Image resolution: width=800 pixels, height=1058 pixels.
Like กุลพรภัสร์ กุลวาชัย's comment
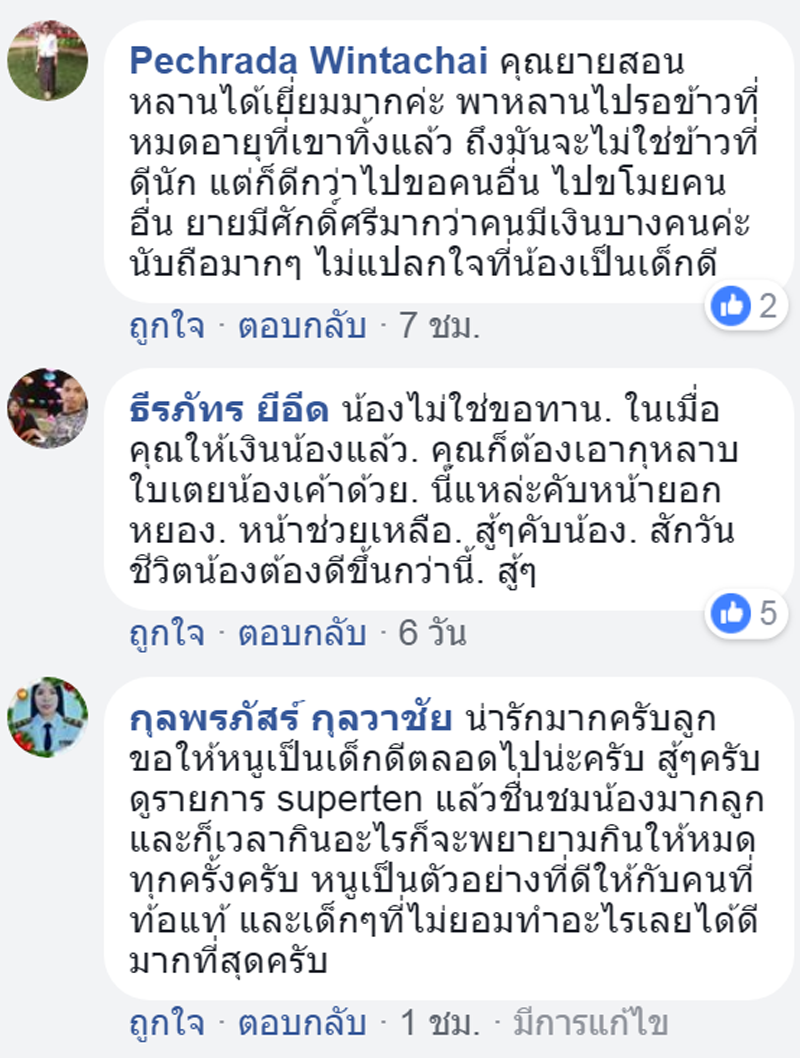166,1024
